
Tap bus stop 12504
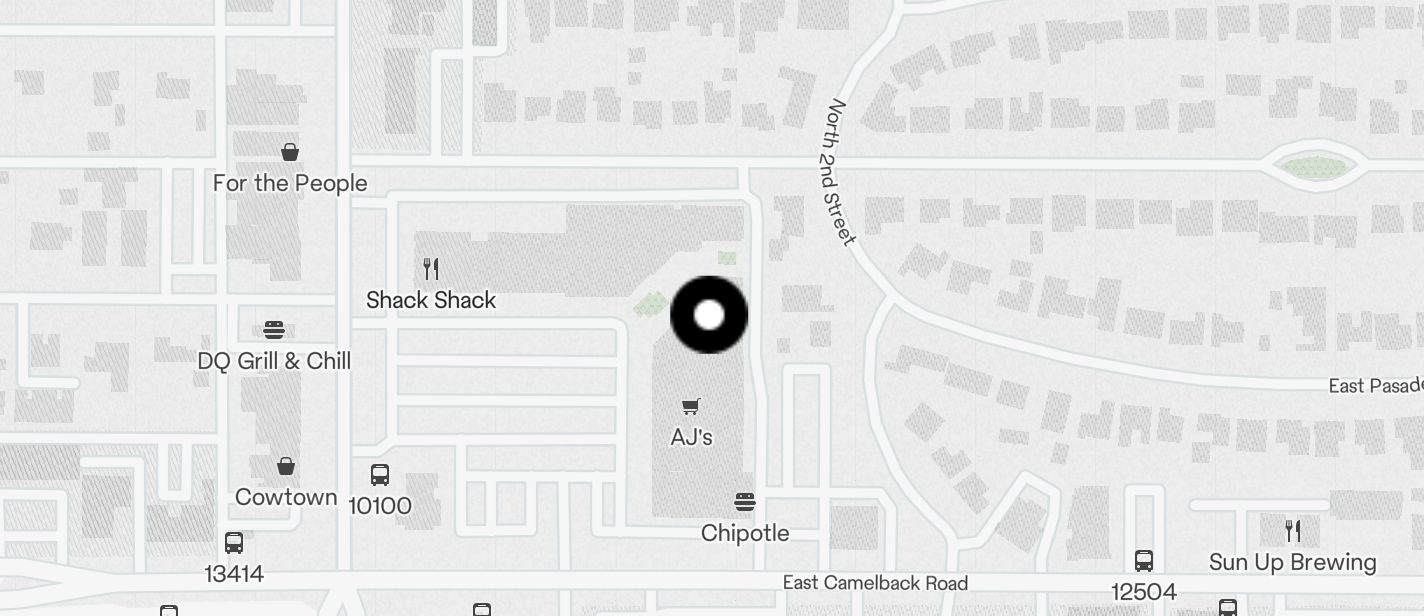point(1144,561)
